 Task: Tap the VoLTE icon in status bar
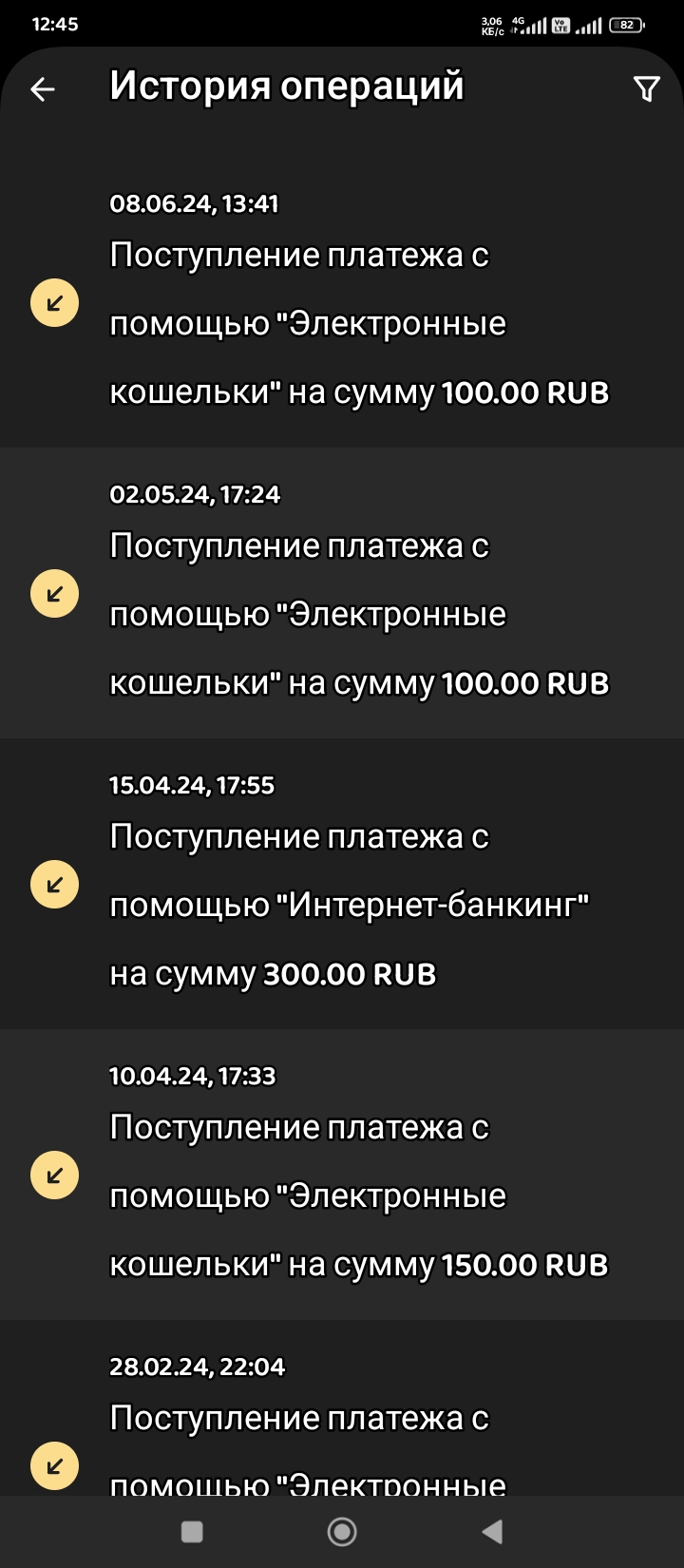pyautogui.click(x=560, y=26)
